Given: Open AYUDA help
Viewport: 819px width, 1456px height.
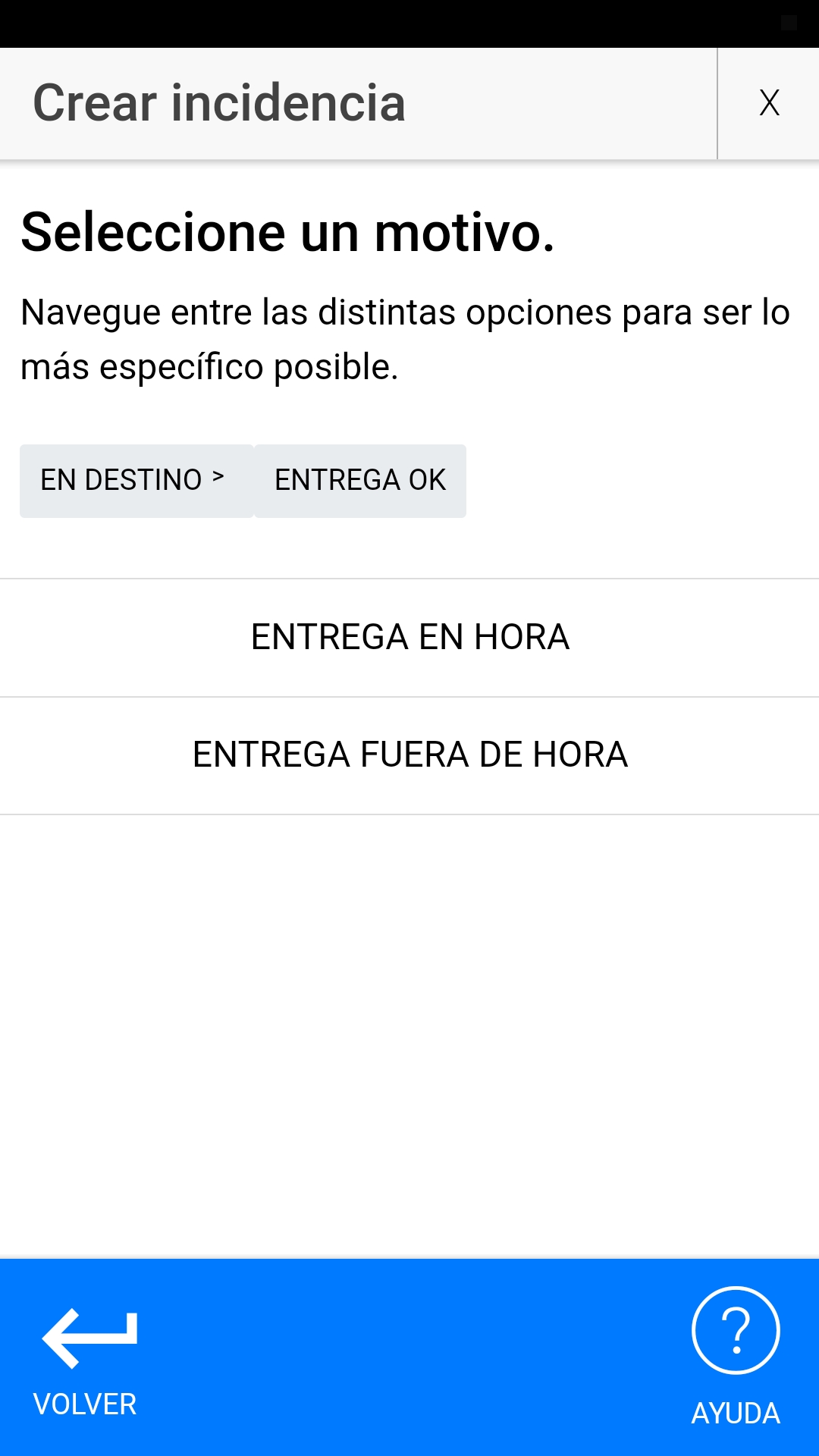Looking at the screenshot, I should (736, 1357).
